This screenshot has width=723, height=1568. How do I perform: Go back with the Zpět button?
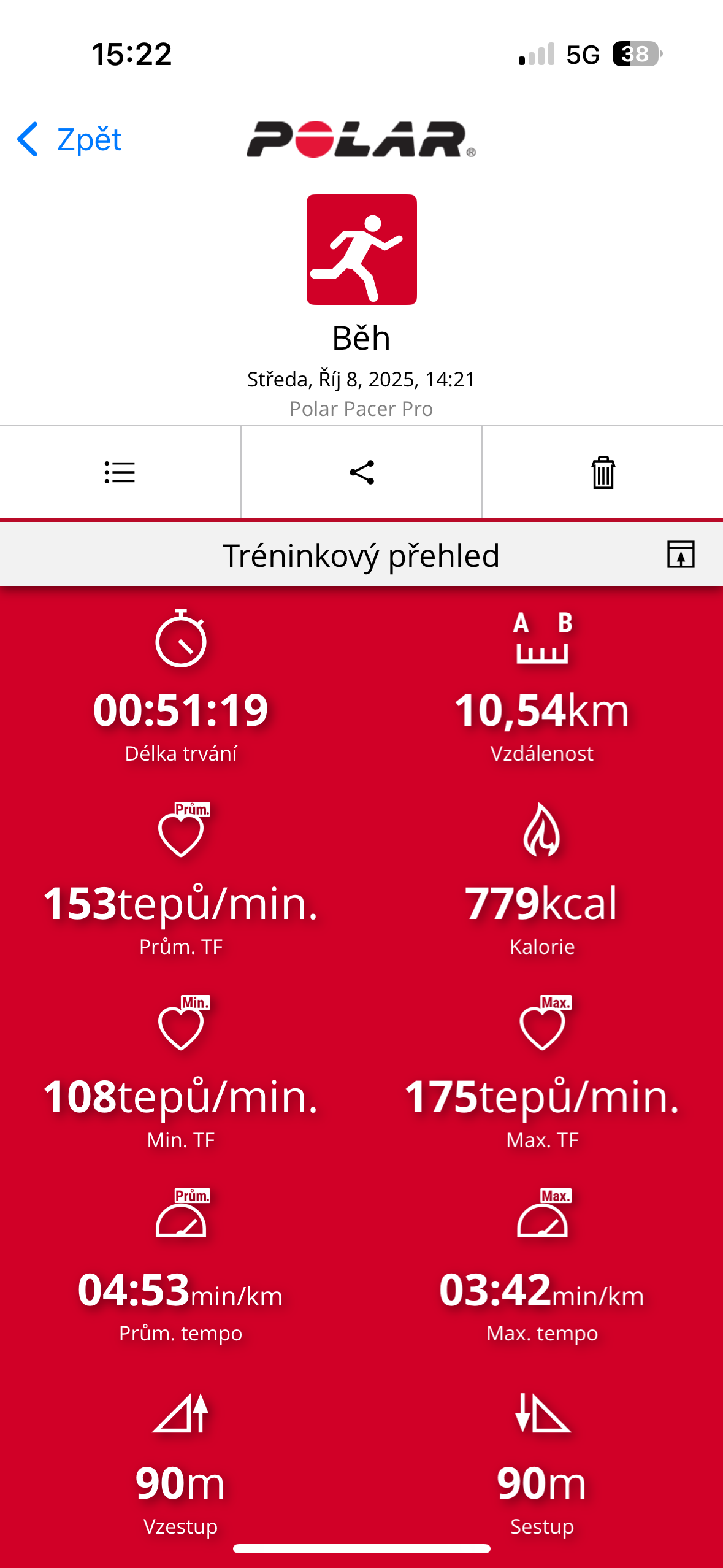pyautogui.click(x=69, y=140)
